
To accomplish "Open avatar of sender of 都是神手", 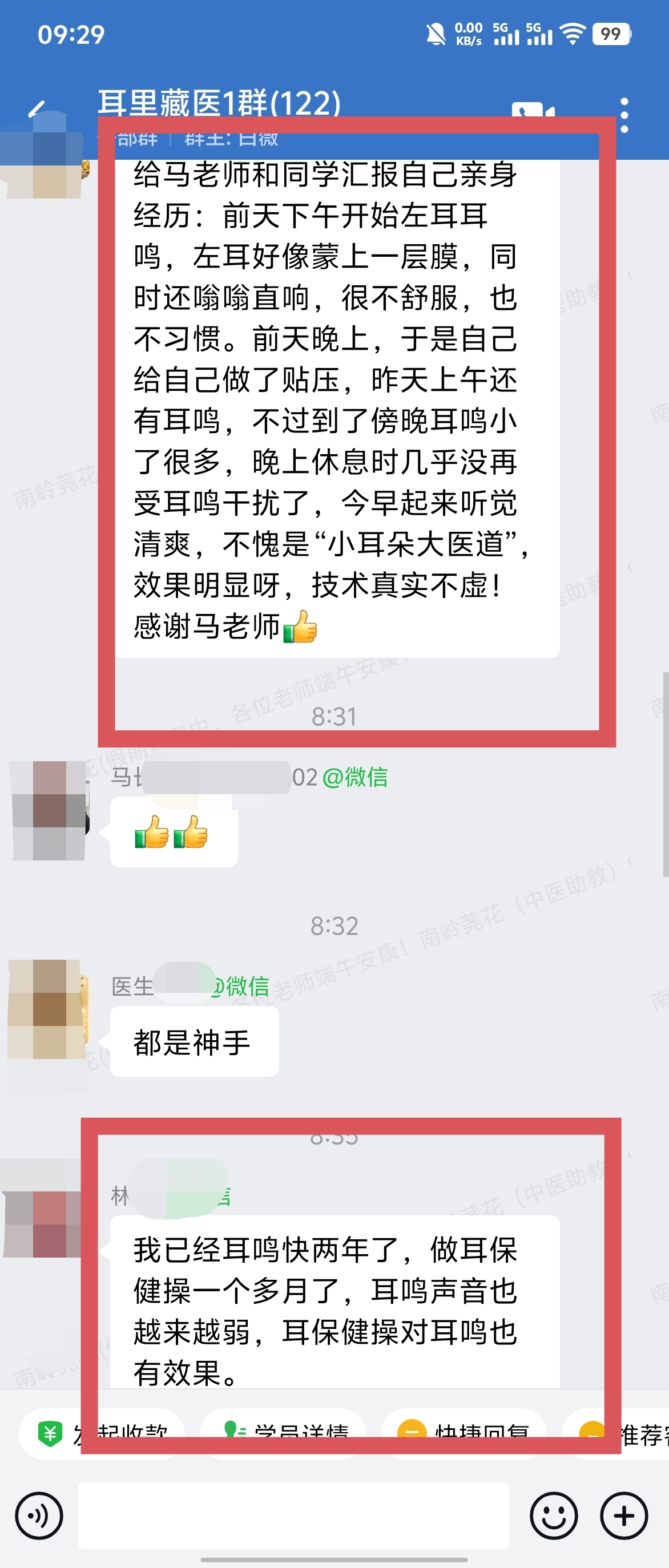I will tap(47, 1009).
